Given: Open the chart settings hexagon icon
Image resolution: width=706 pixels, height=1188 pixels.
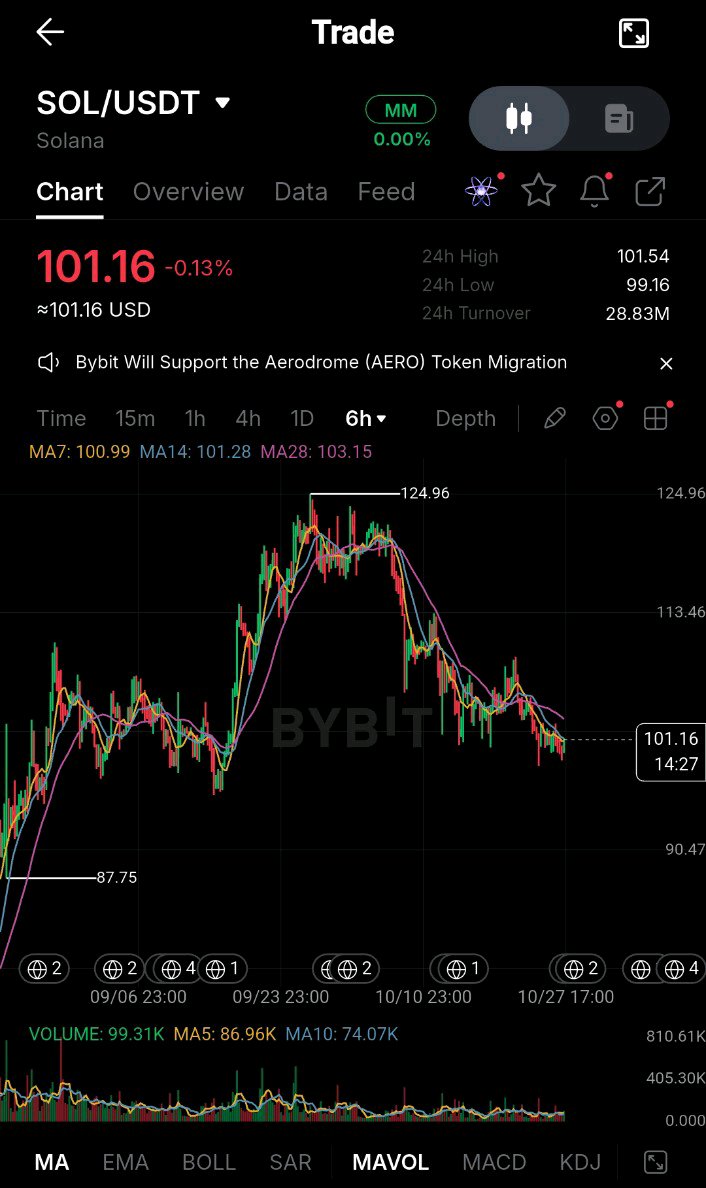Looking at the screenshot, I should point(605,418).
